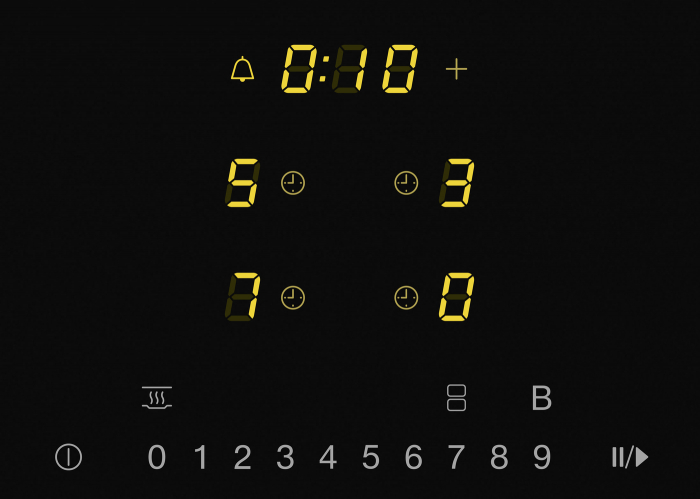Increase the timer with the plus
The width and height of the screenshot is (700, 499).
pos(456,69)
